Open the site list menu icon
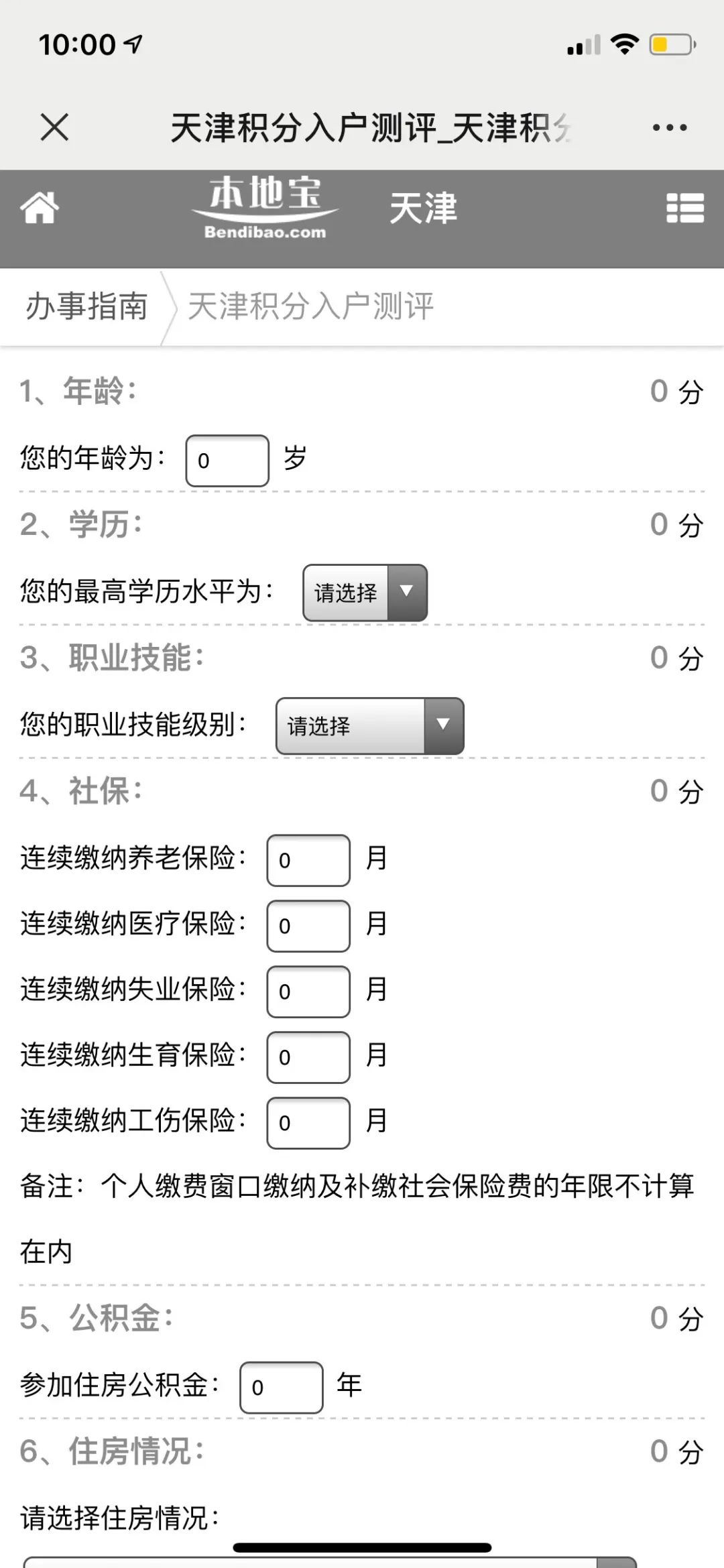724x1568 pixels. (685, 208)
